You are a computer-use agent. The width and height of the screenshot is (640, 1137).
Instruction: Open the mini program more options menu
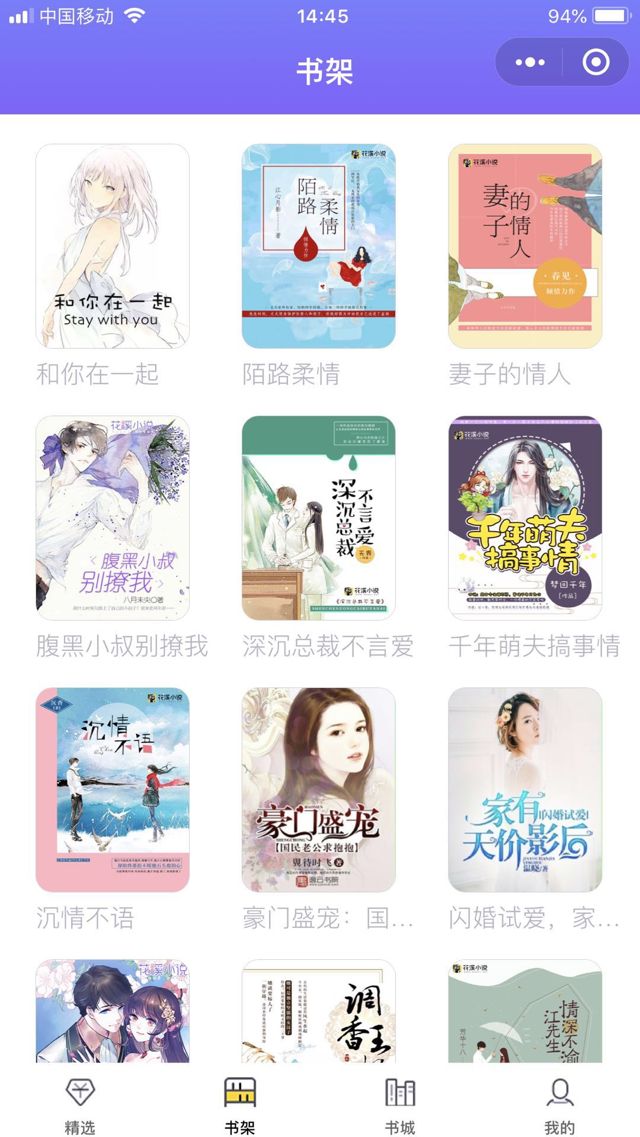[530, 63]
